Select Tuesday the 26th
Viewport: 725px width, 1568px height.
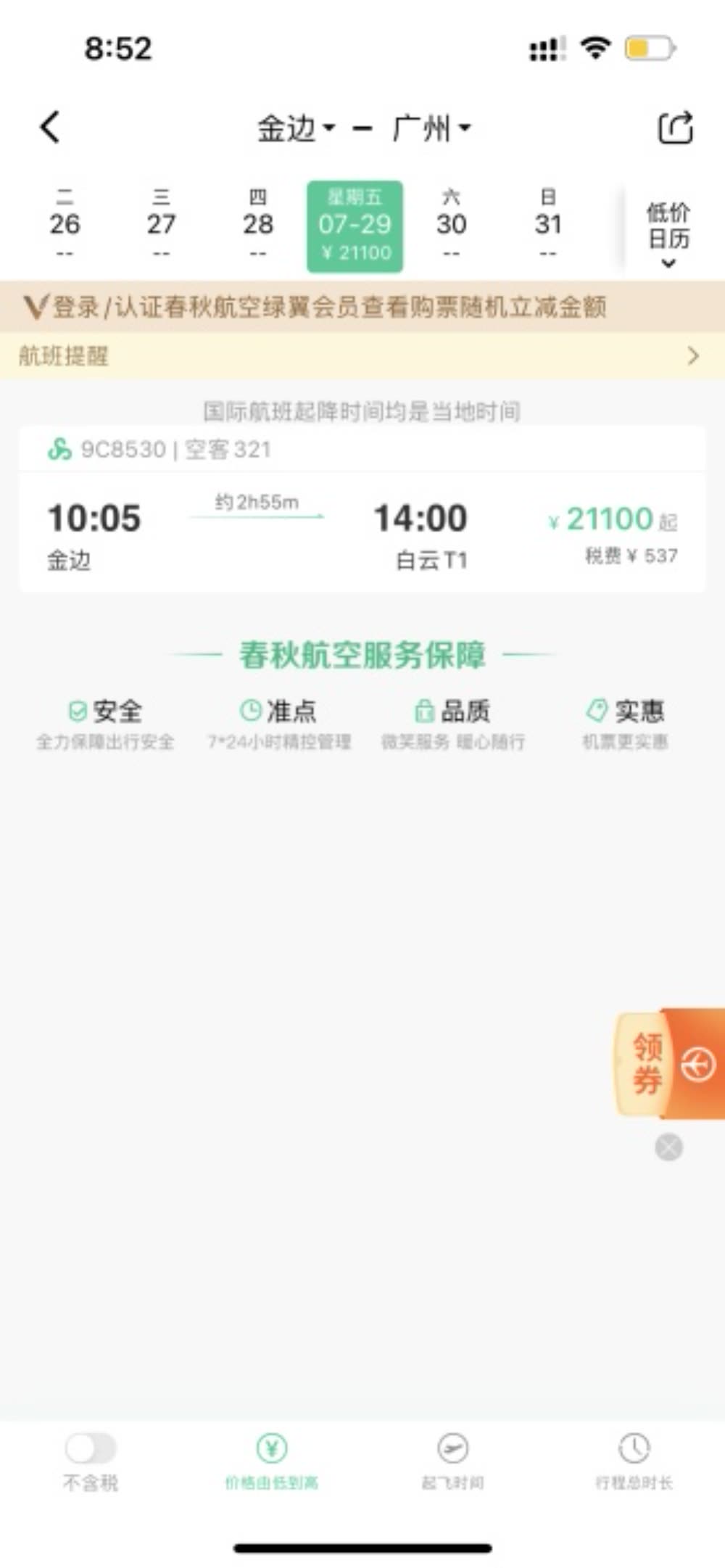(x=65, y=225)
